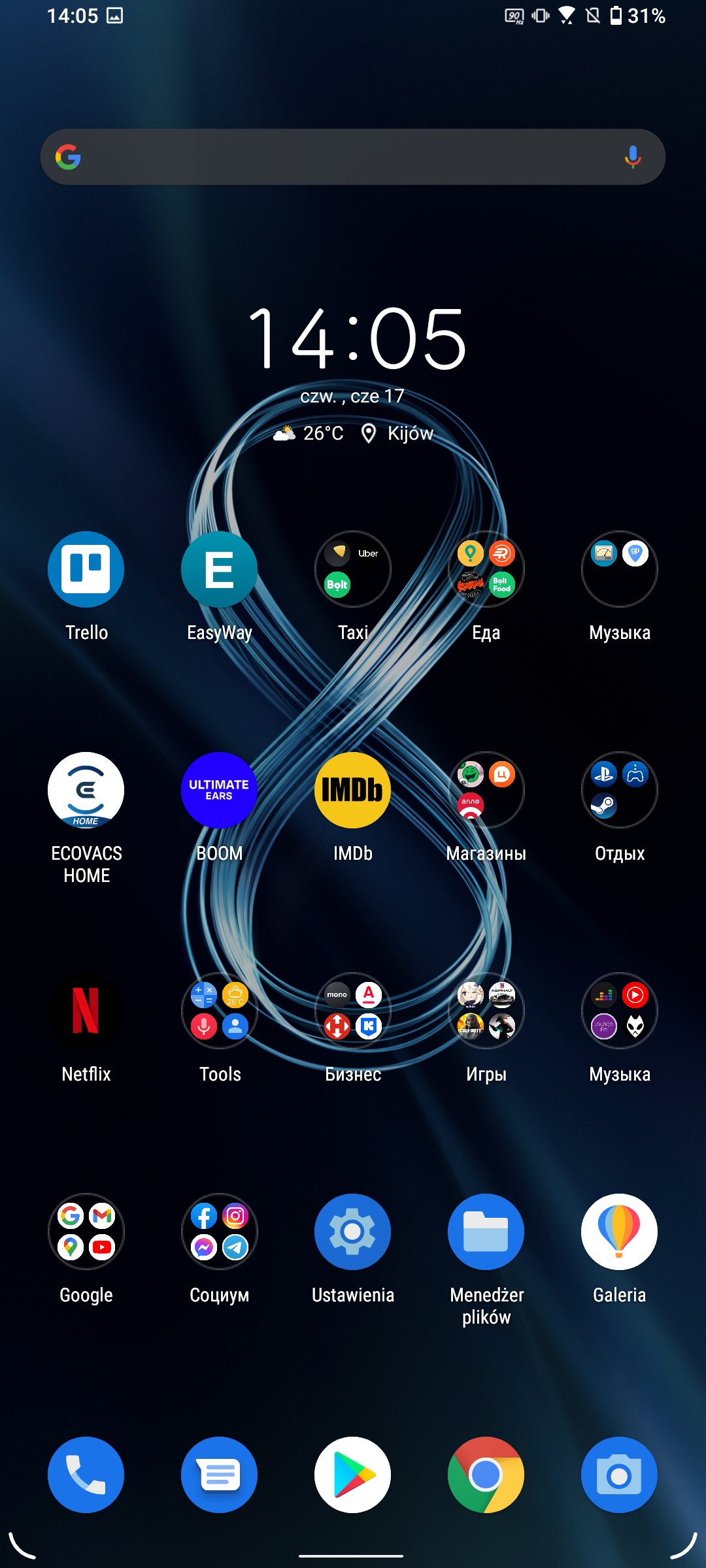This screenshot has width=706, height=1568.
Task: Open the Taxi folder
Action: pyautogui.click(x=353, y=569)
